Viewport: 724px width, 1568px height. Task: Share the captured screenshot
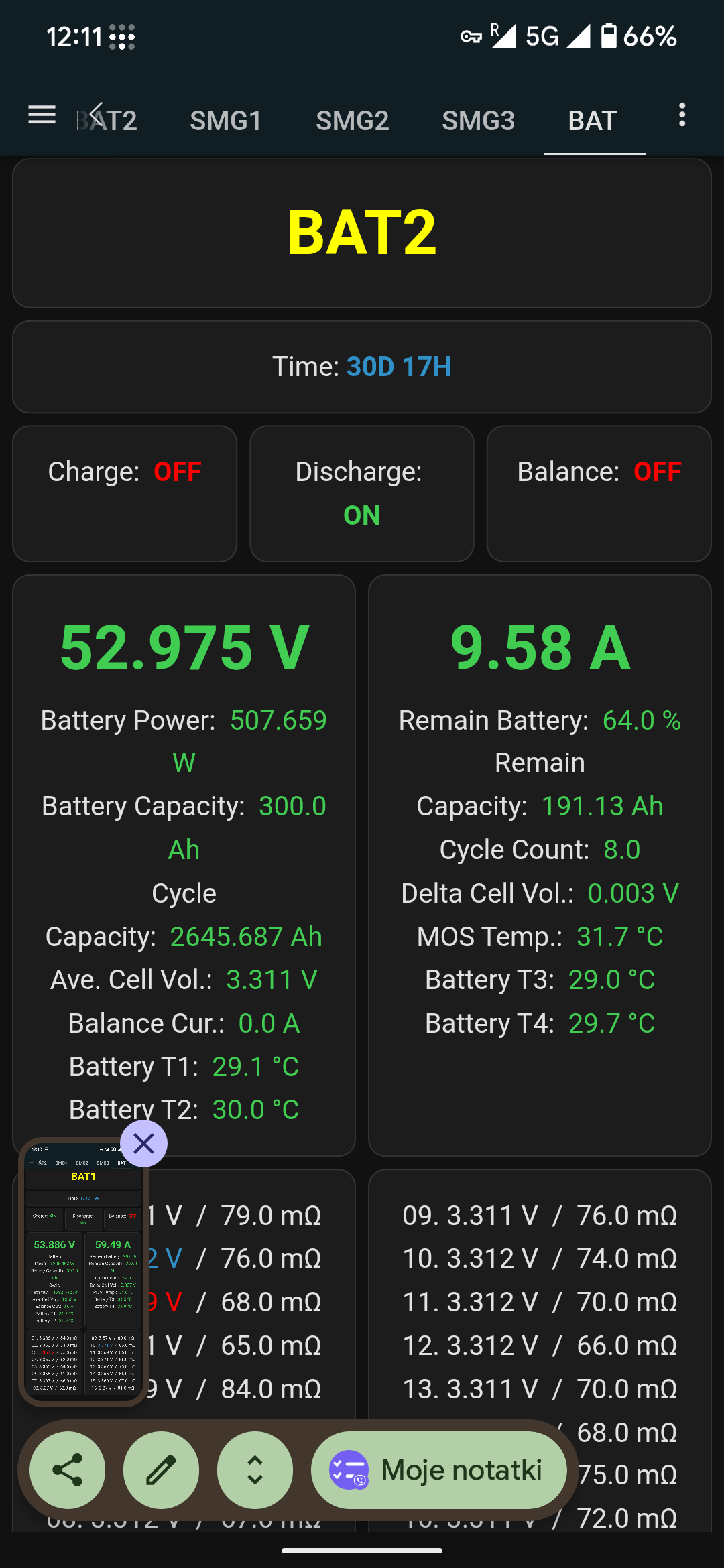tap(68, 1470)
